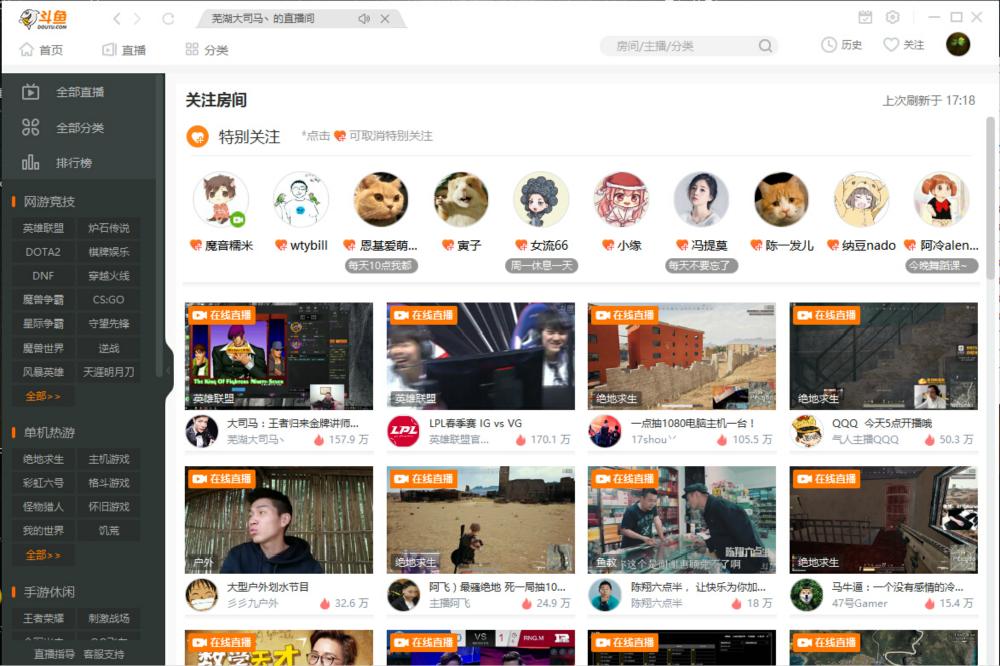Expand 全部>> under 网游竞技

pos(43,396)
